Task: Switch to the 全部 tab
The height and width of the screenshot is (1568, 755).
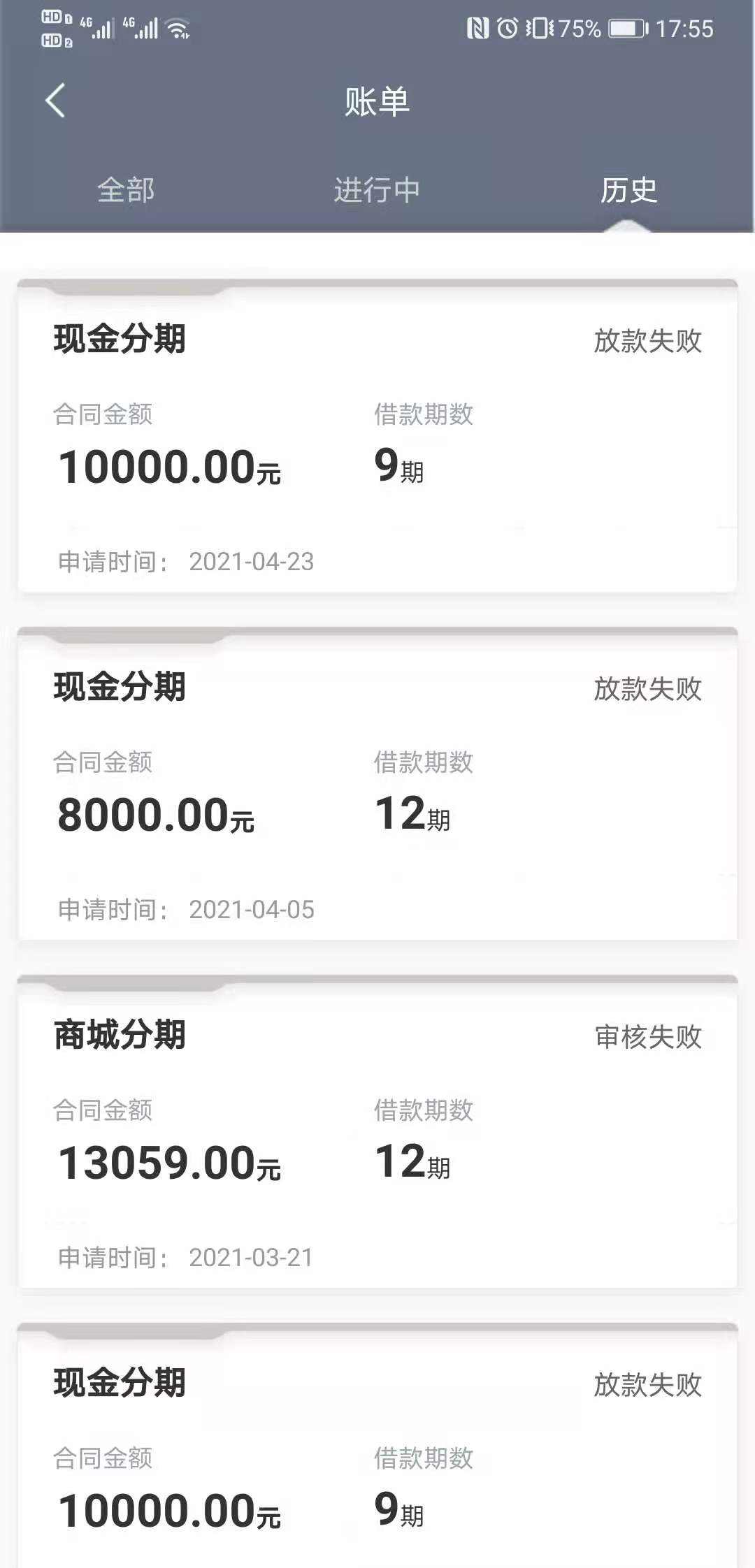Action: (x=127, y=190)
